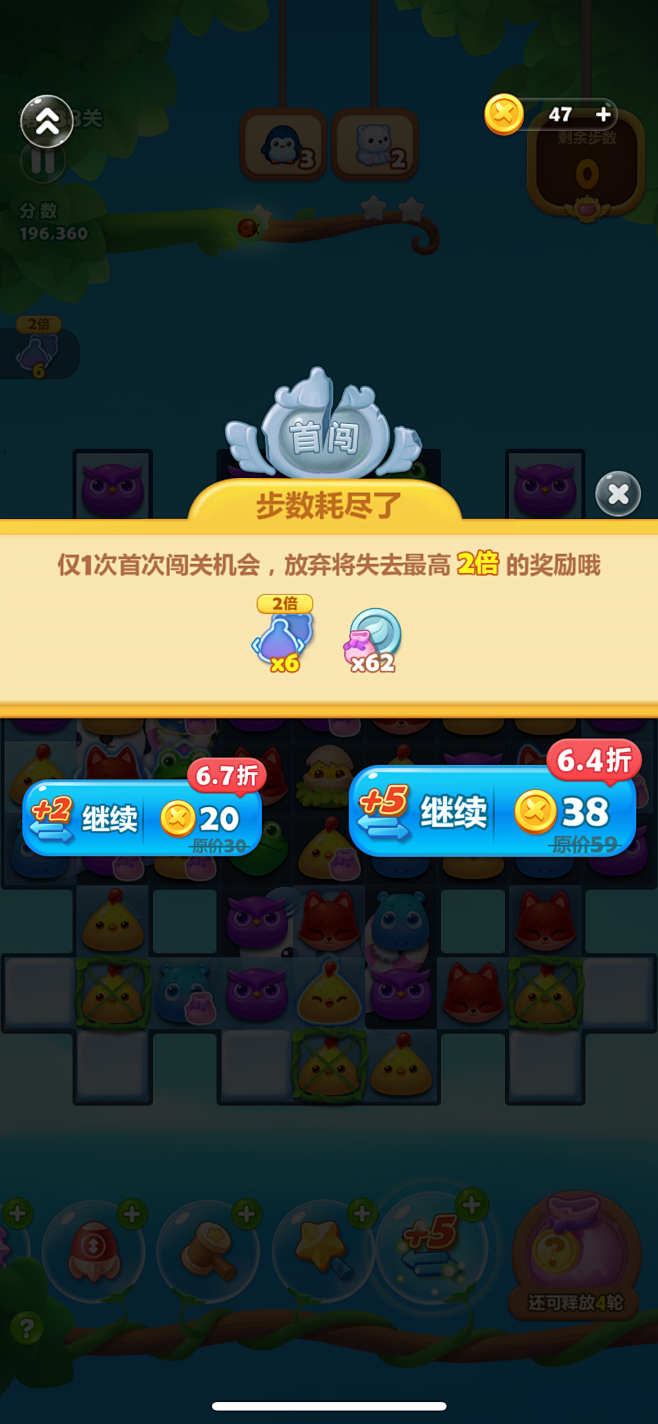
Task: Close the out-of-moves dialog
Action: (617, 493)
